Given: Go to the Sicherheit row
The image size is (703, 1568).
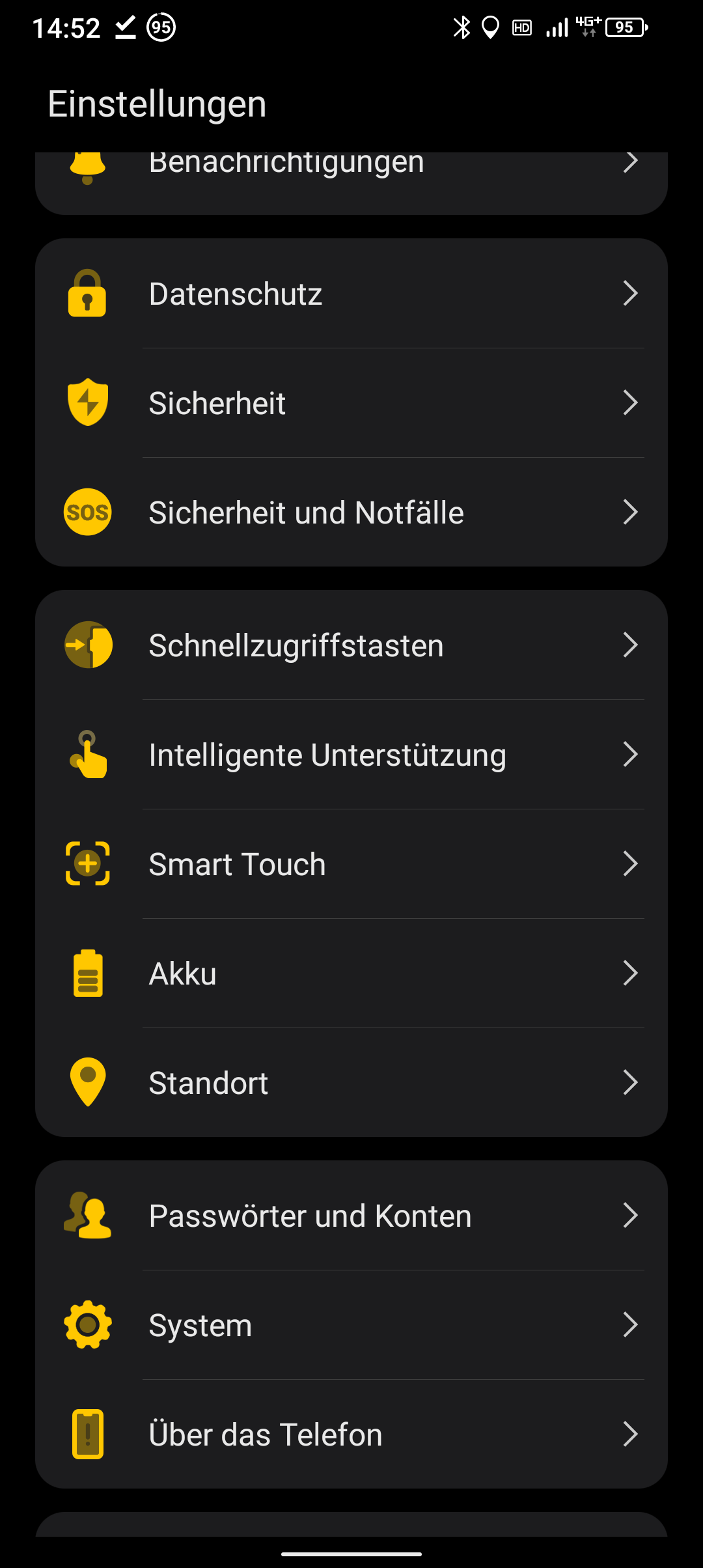Looking at the screenshot, I should (x=351, y=403).
